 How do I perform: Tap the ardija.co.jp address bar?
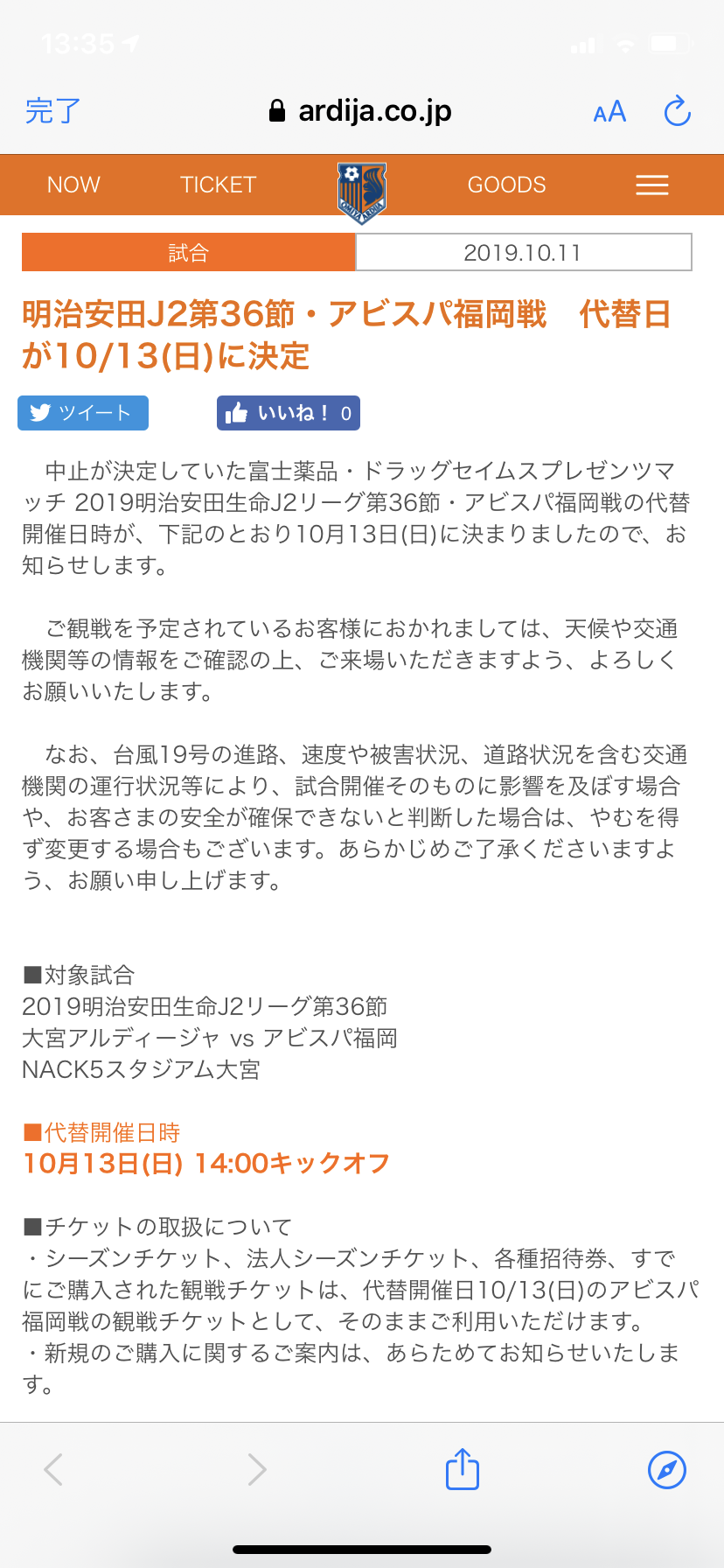(360, 111)
